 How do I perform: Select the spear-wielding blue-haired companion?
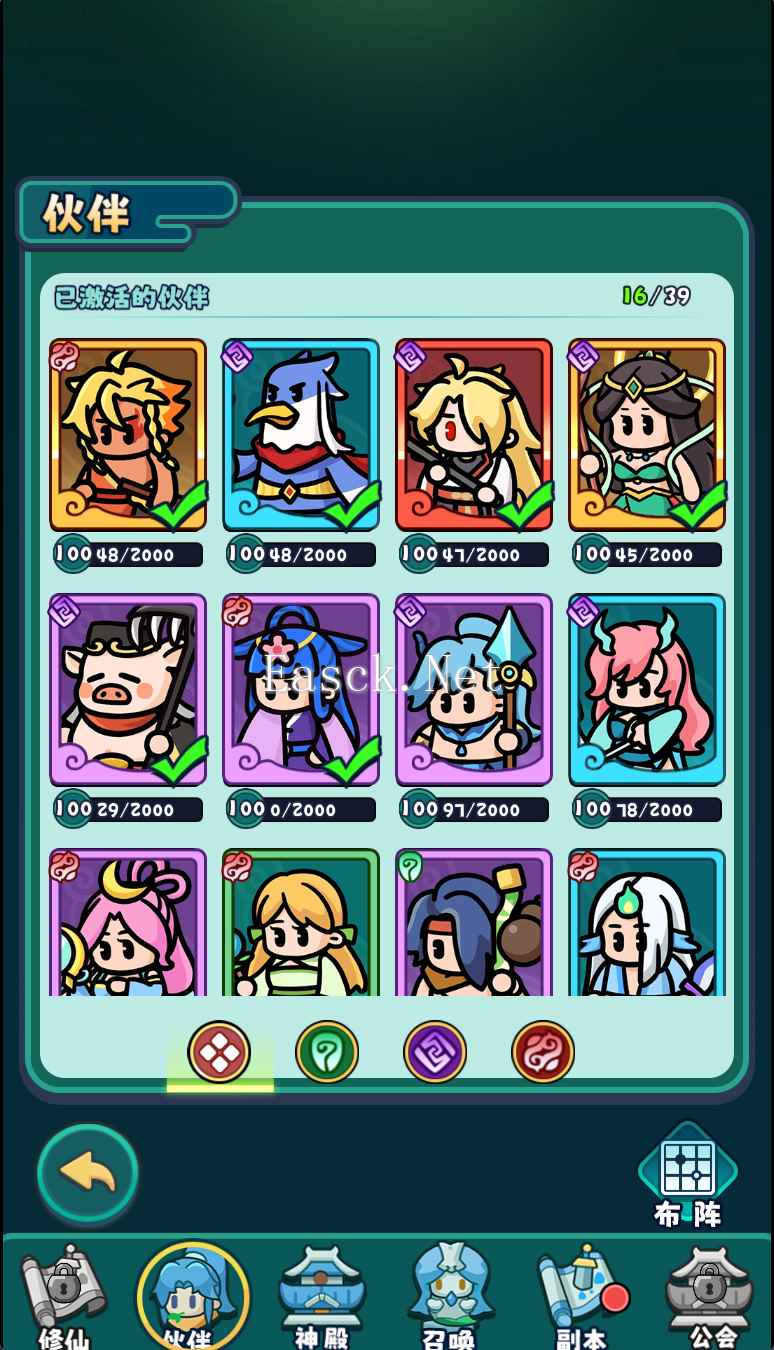tap(474, 690)
